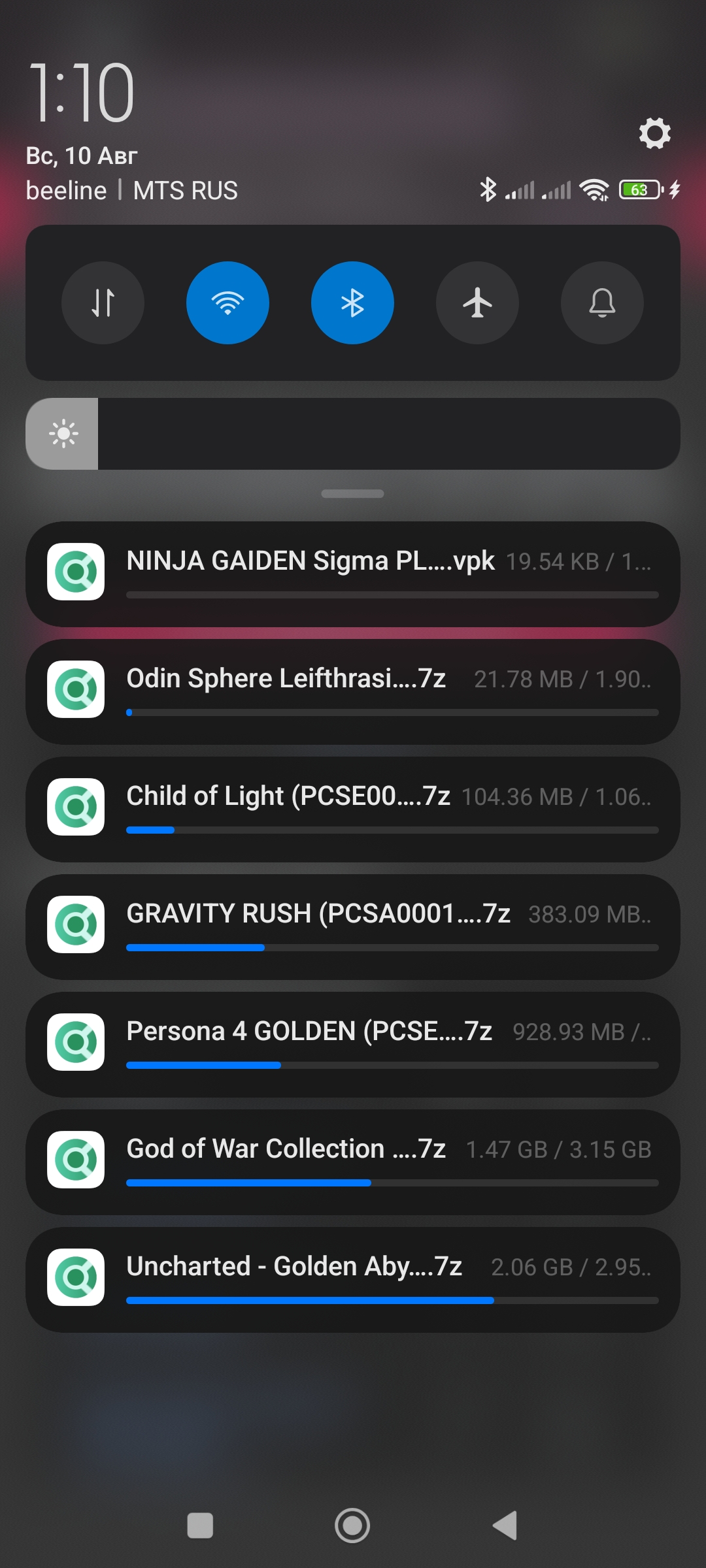Open the Persona 4 GOLDEN download notification
Viewport: 706px width, 1568px height.
353,1045
